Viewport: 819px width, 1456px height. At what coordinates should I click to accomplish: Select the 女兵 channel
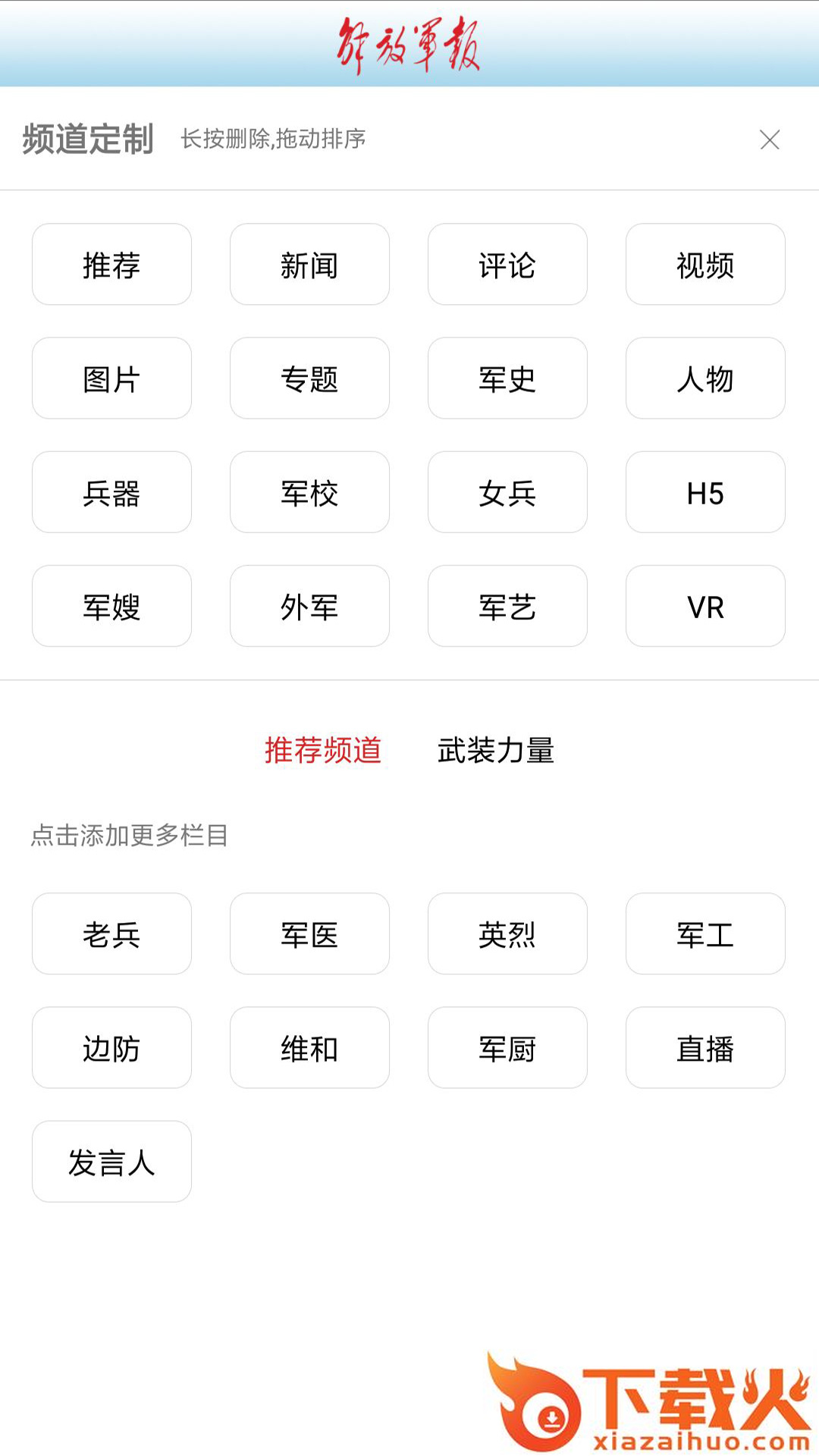click(x=507, y=492)
